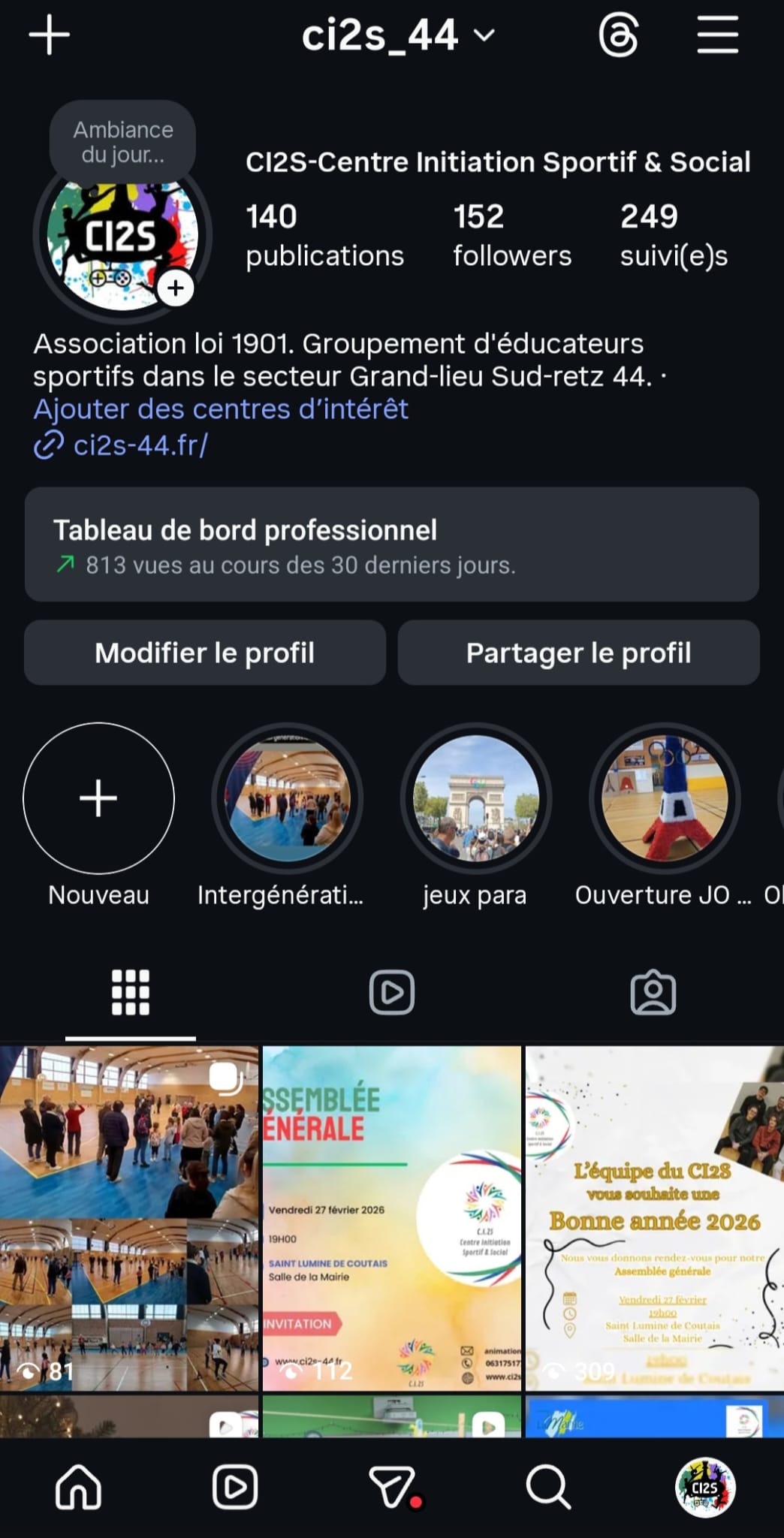Go to the home feed

pyautogui.click(x=78, y=1487)
